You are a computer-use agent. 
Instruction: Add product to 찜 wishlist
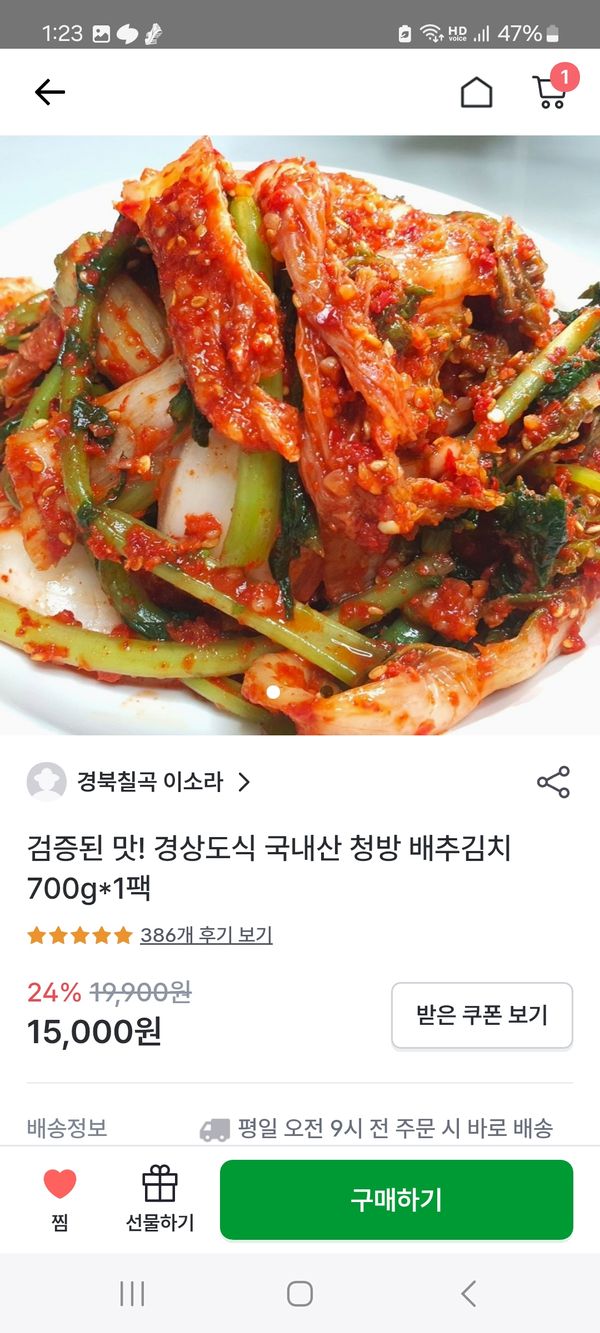click(x=60, y=1197)
